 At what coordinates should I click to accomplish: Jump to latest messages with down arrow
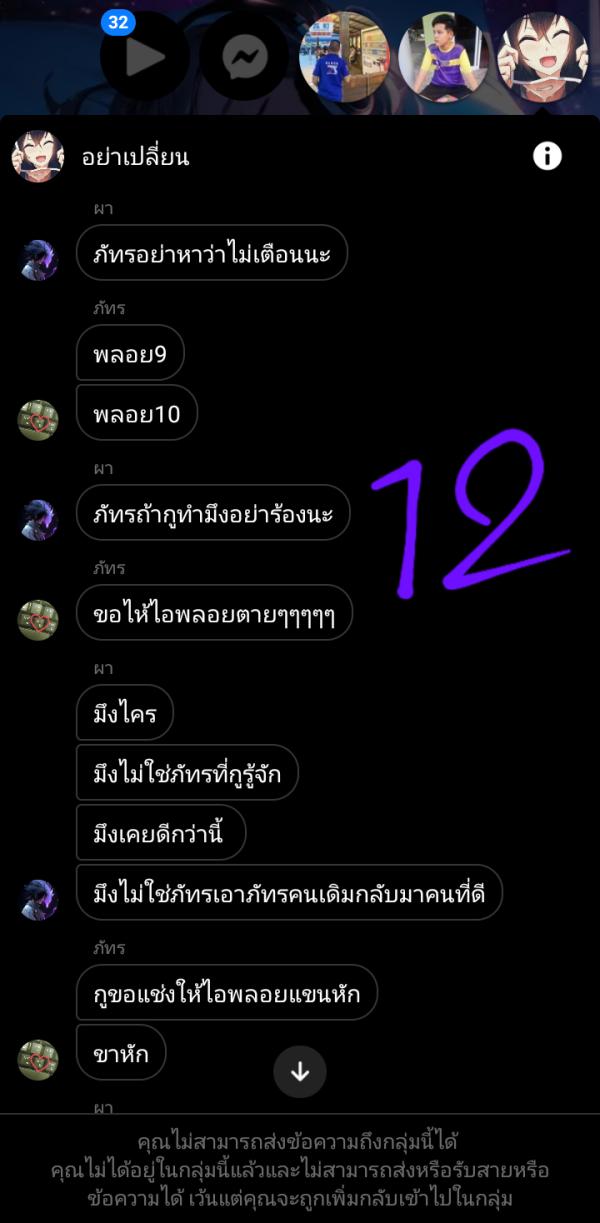click(x=300, y=1072)
